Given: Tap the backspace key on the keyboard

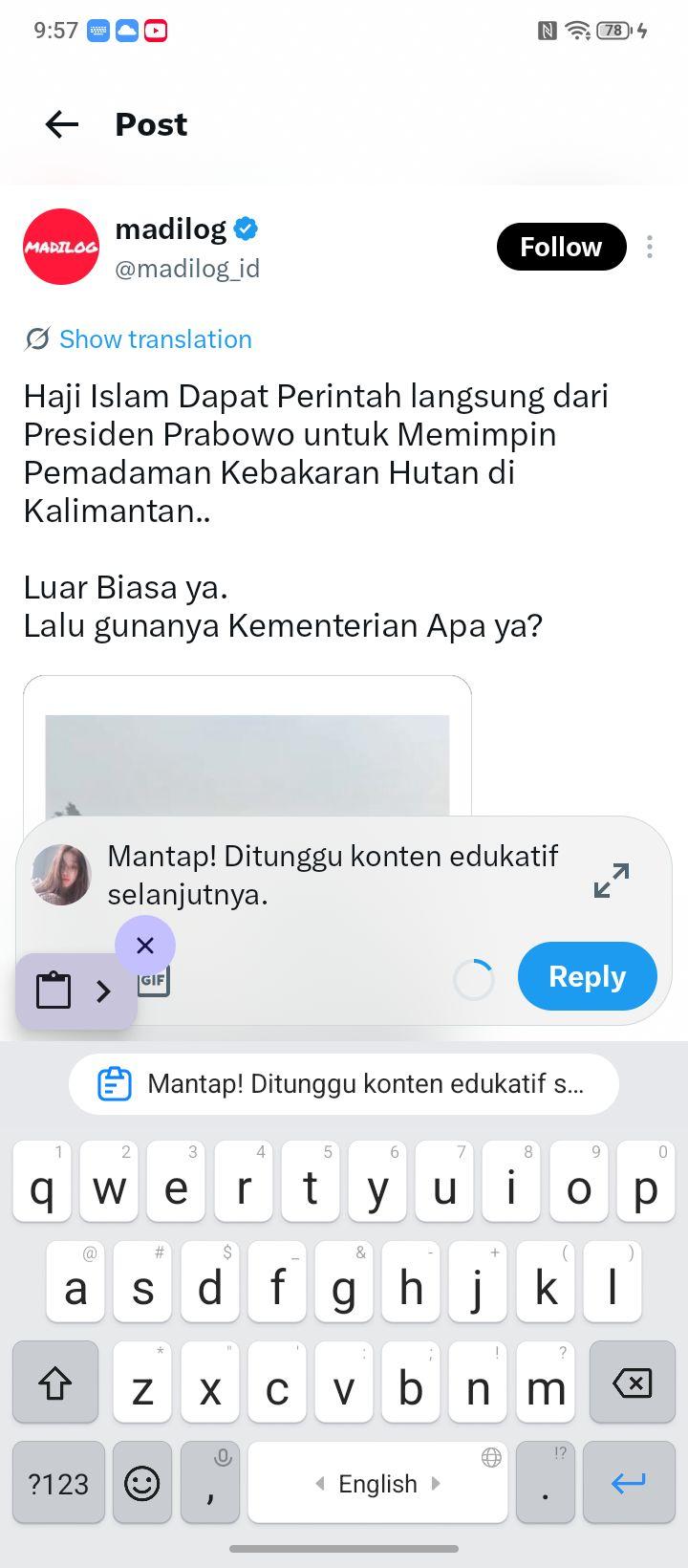Looking at the screenshot, I should [x=632, y=1383].
